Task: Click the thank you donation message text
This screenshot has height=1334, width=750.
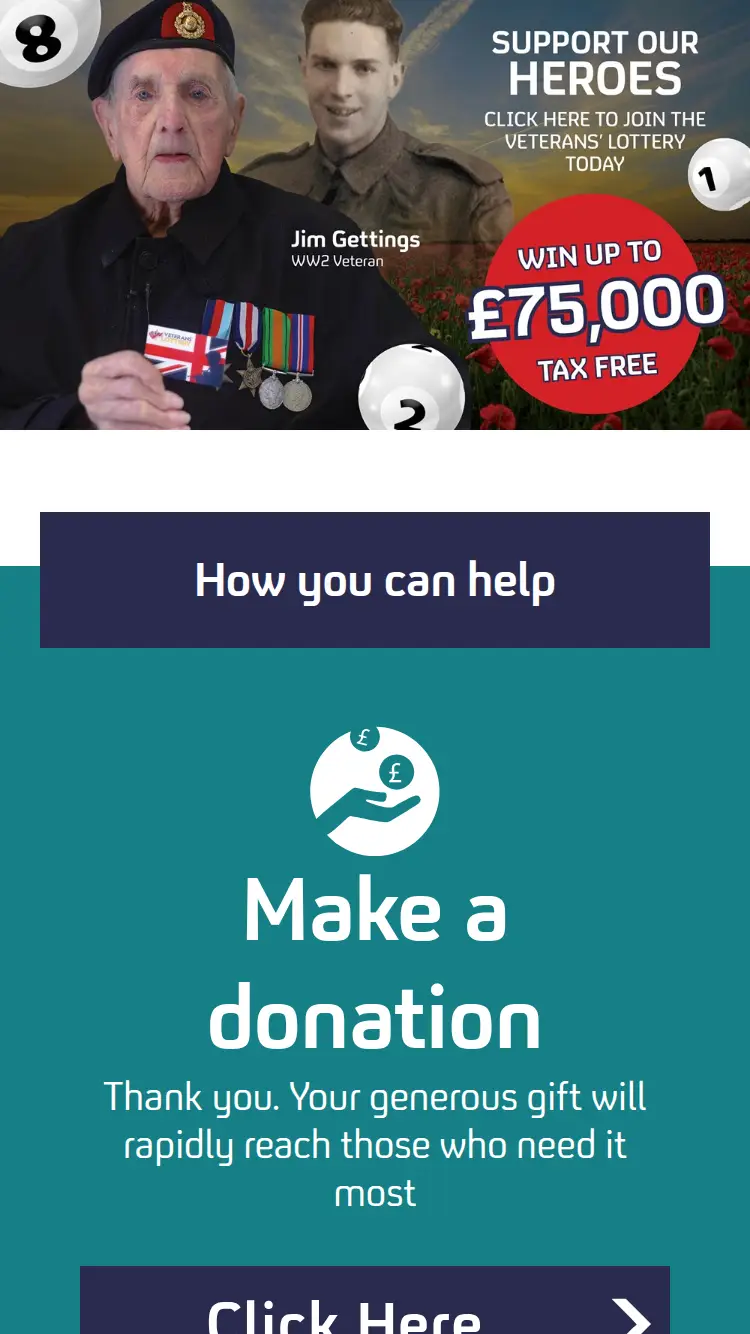Action: click(375, 1144)
